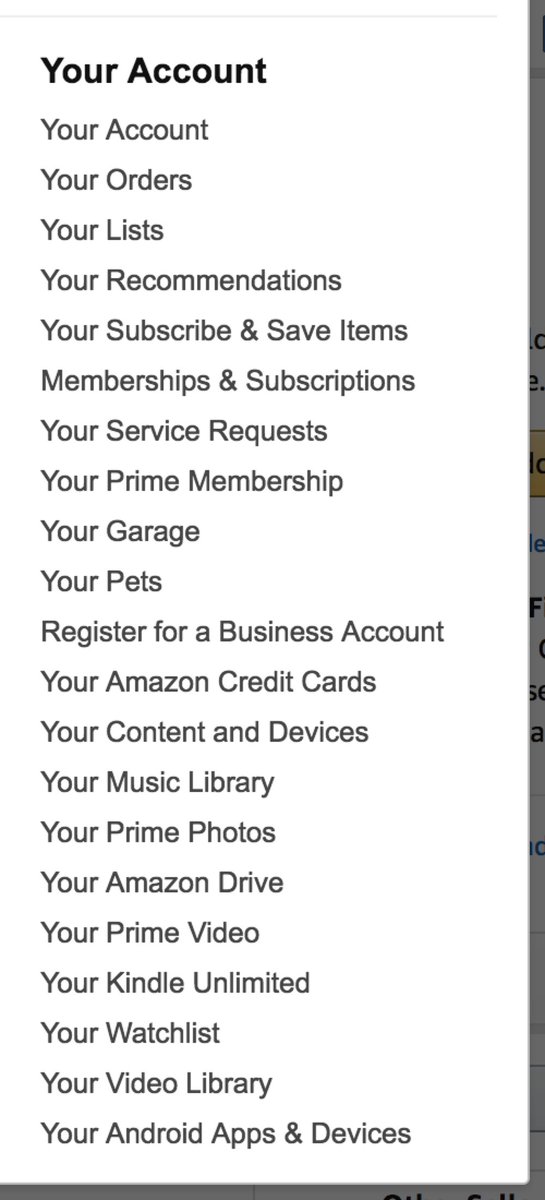Select Your Amazon Drive
This screenshot has height=1200, width=545.
point(162,882)
